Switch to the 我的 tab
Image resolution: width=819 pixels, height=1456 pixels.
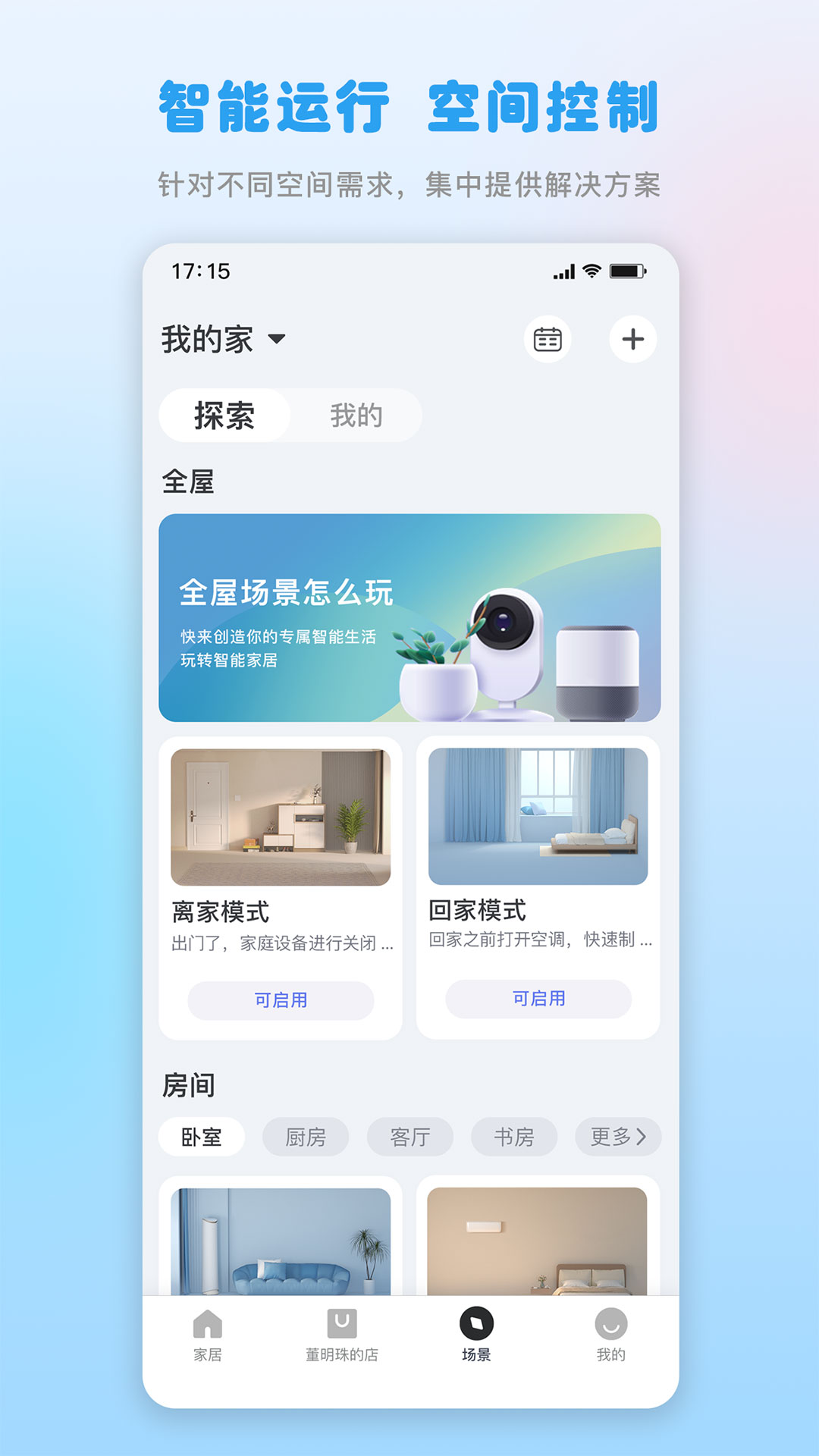[356, 415]
